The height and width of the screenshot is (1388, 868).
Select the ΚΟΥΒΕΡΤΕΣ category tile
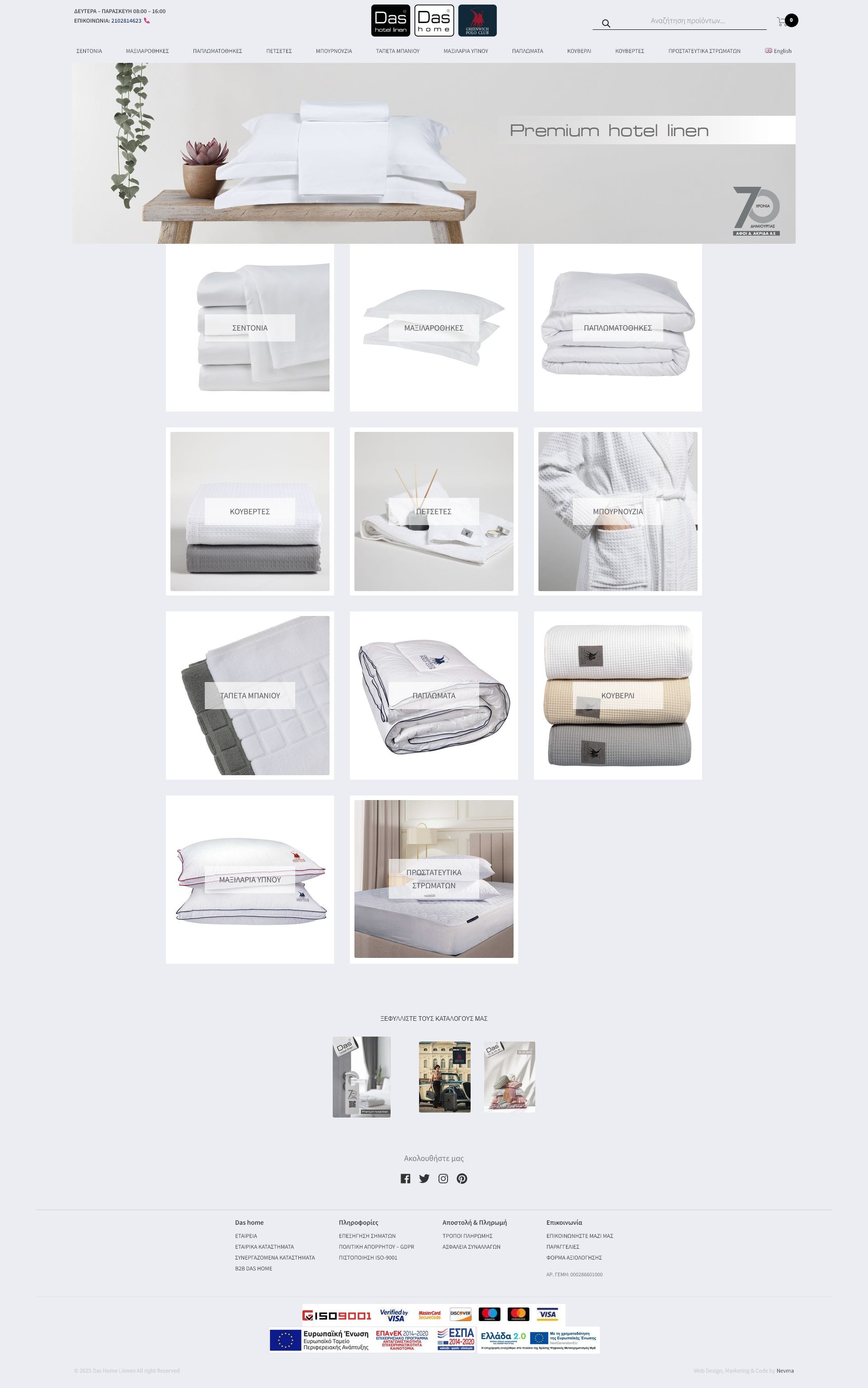tap(250, 512)
